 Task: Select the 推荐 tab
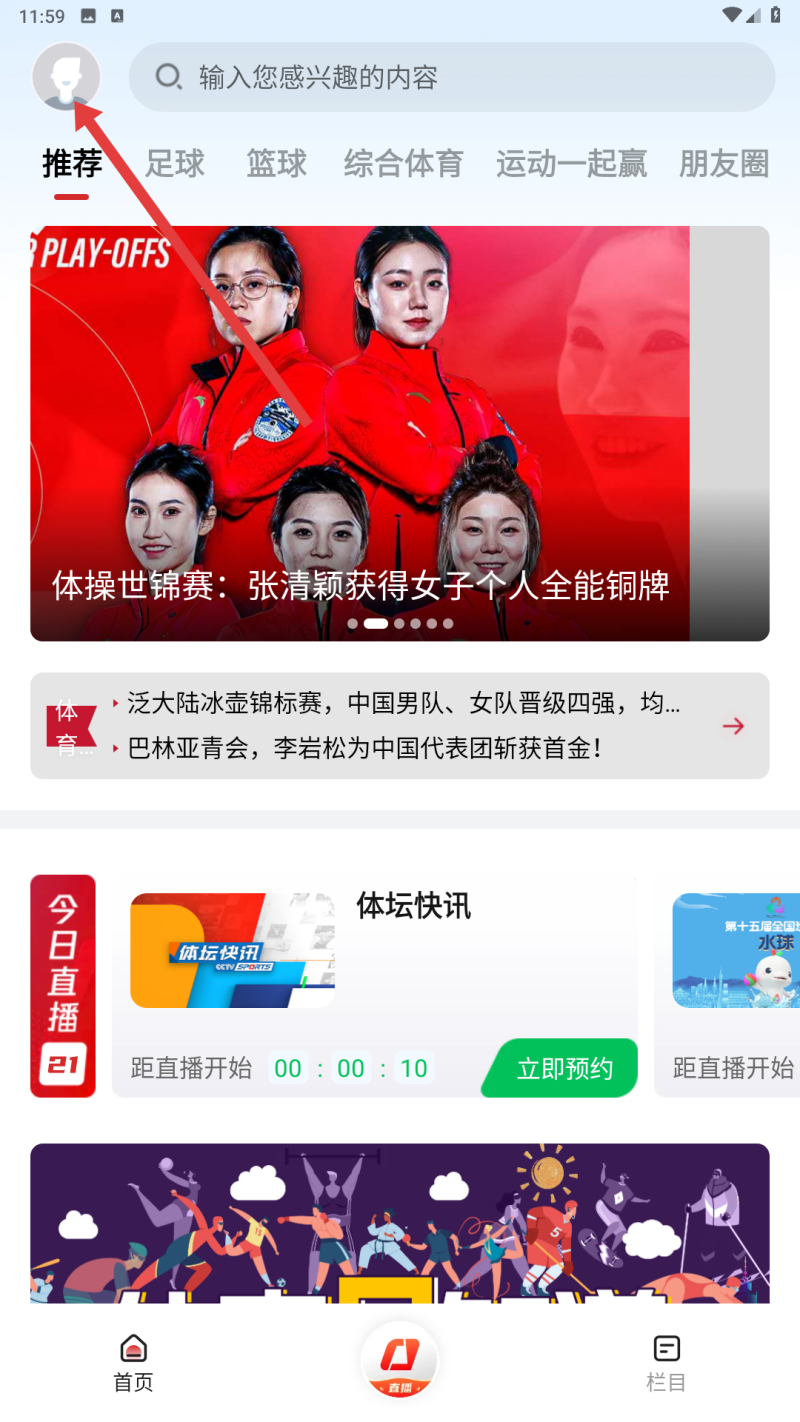click(x=72, y=163)
